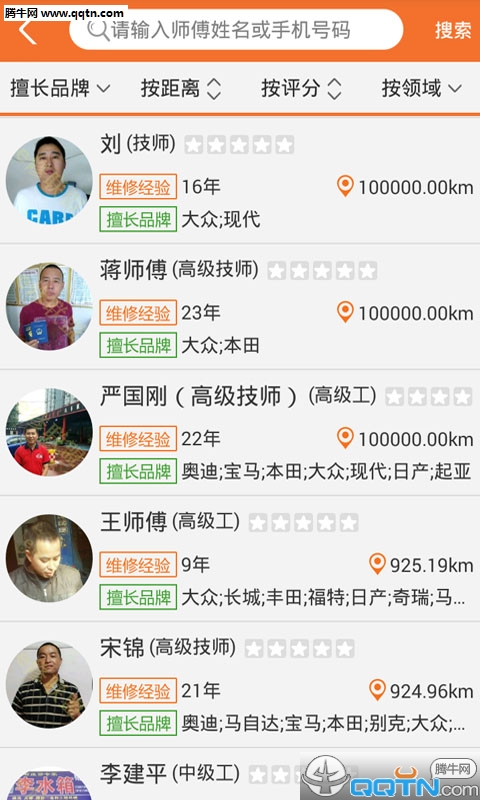The image size is (480, 800).
Task: Expand the 擅长品牌 filter dropdown
Action: (60, 89)
